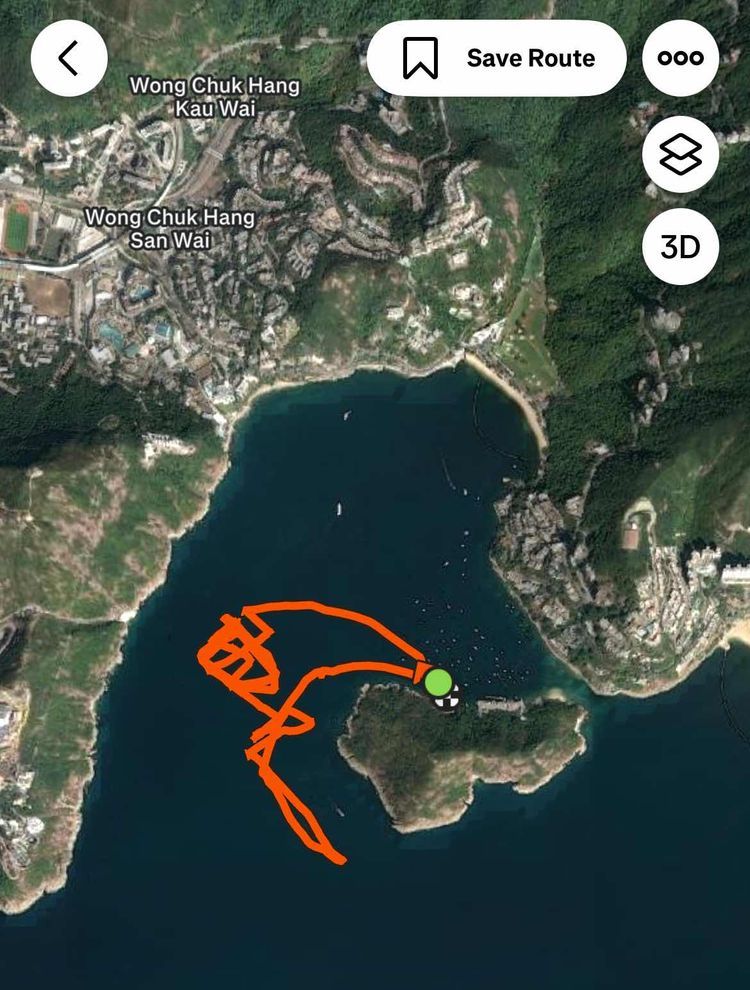This screenshot has width=750, height=990.
Task: Tap the Save Route button
Action: click(x=497, y=59)
